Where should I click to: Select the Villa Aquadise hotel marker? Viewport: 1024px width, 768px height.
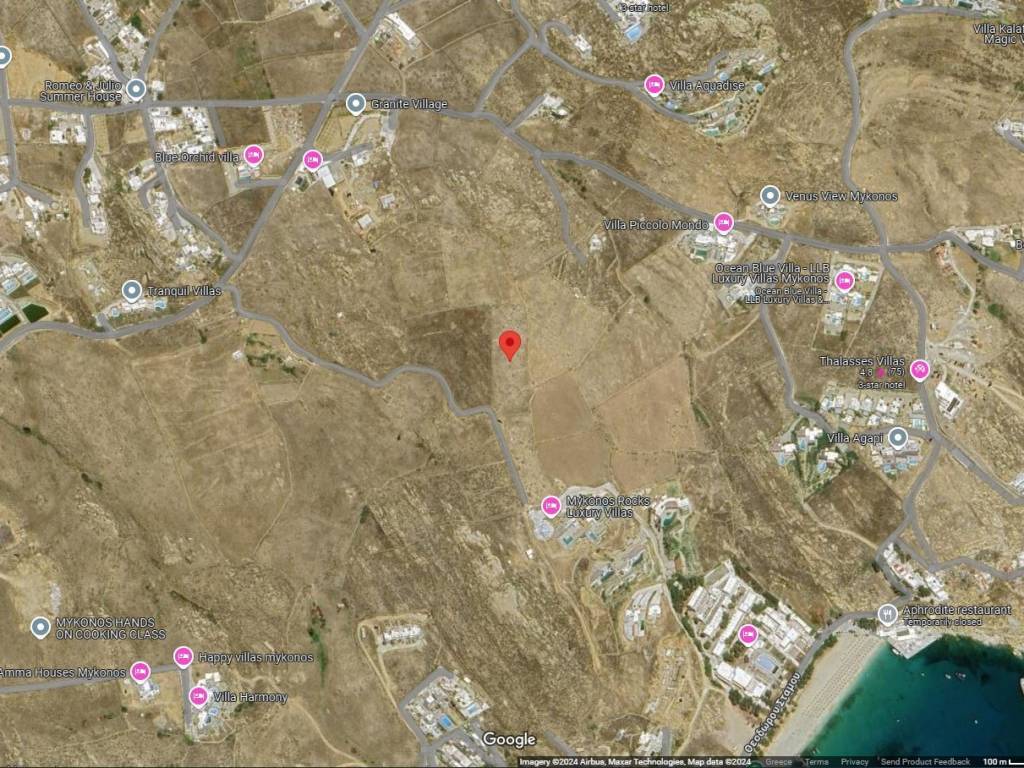tap(654, 85)
